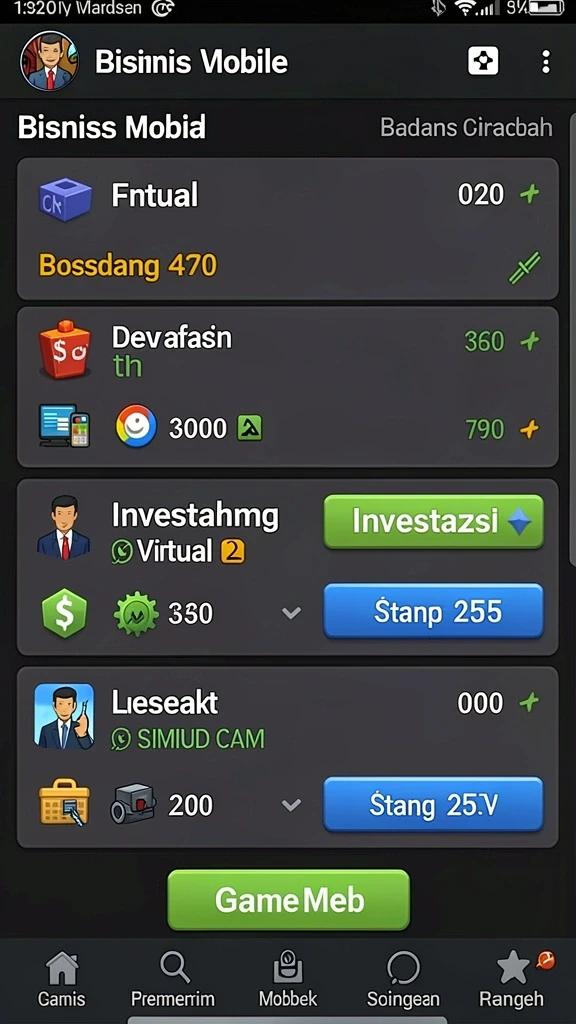
Task: Tap the plus next to 360 on Devafasn
Action: (x=529, y=341)
